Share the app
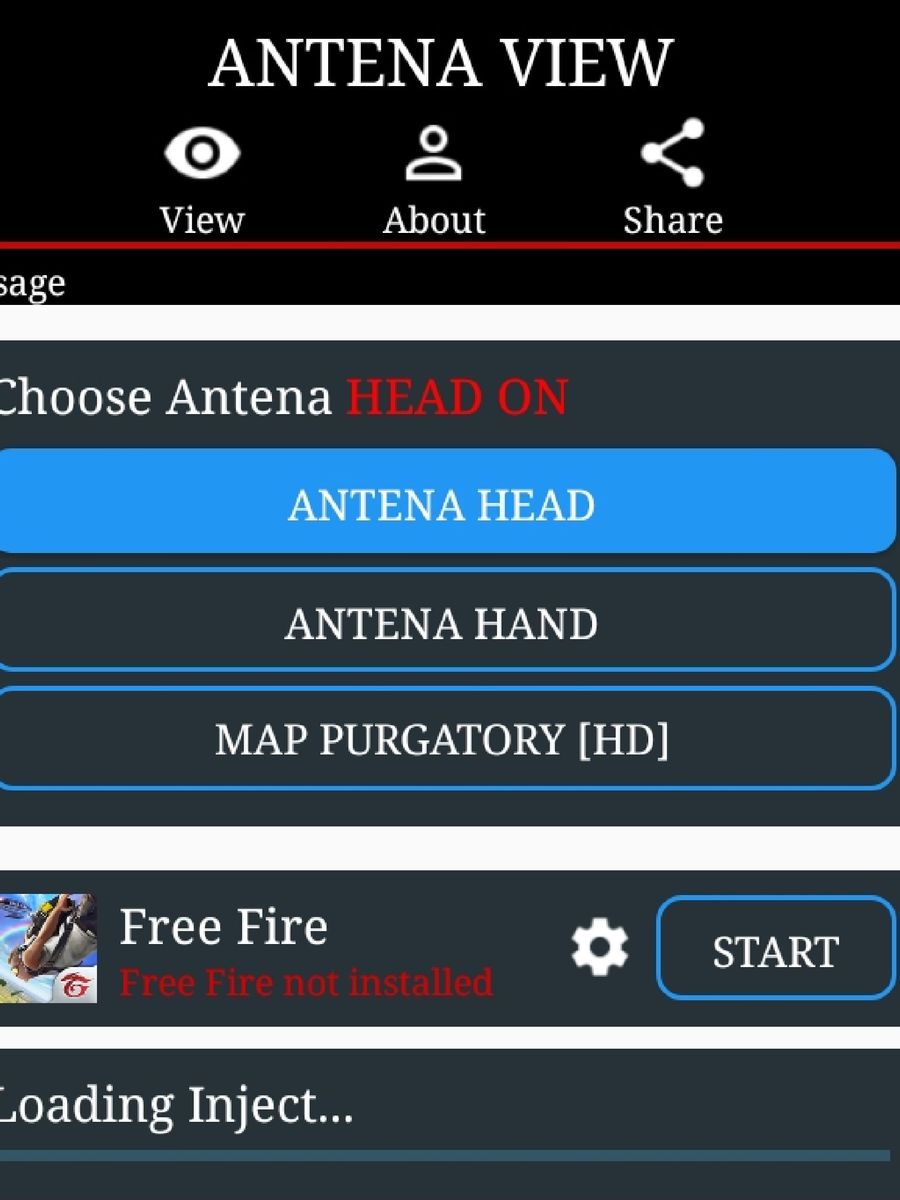 point(672,178)
